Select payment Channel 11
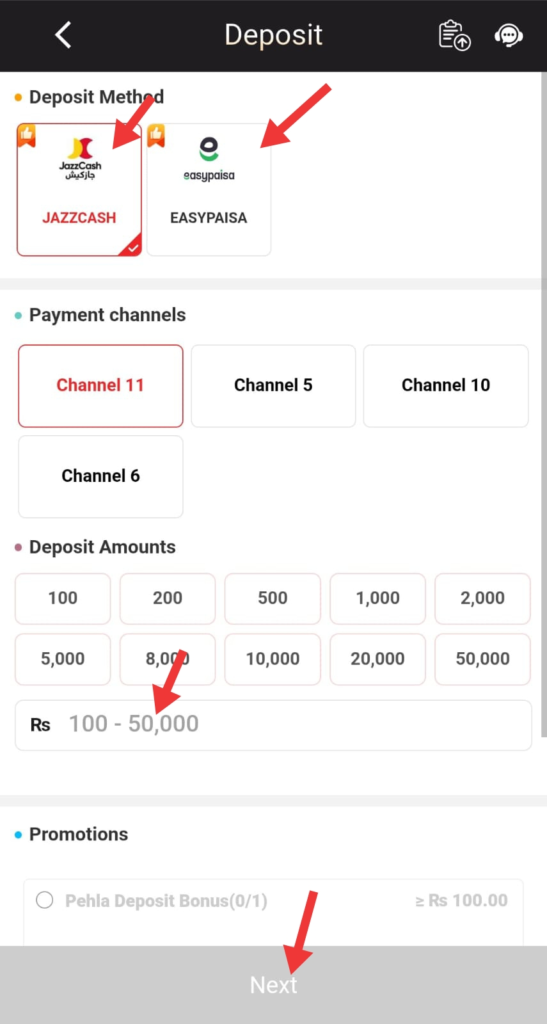 [x=101, y=386]
